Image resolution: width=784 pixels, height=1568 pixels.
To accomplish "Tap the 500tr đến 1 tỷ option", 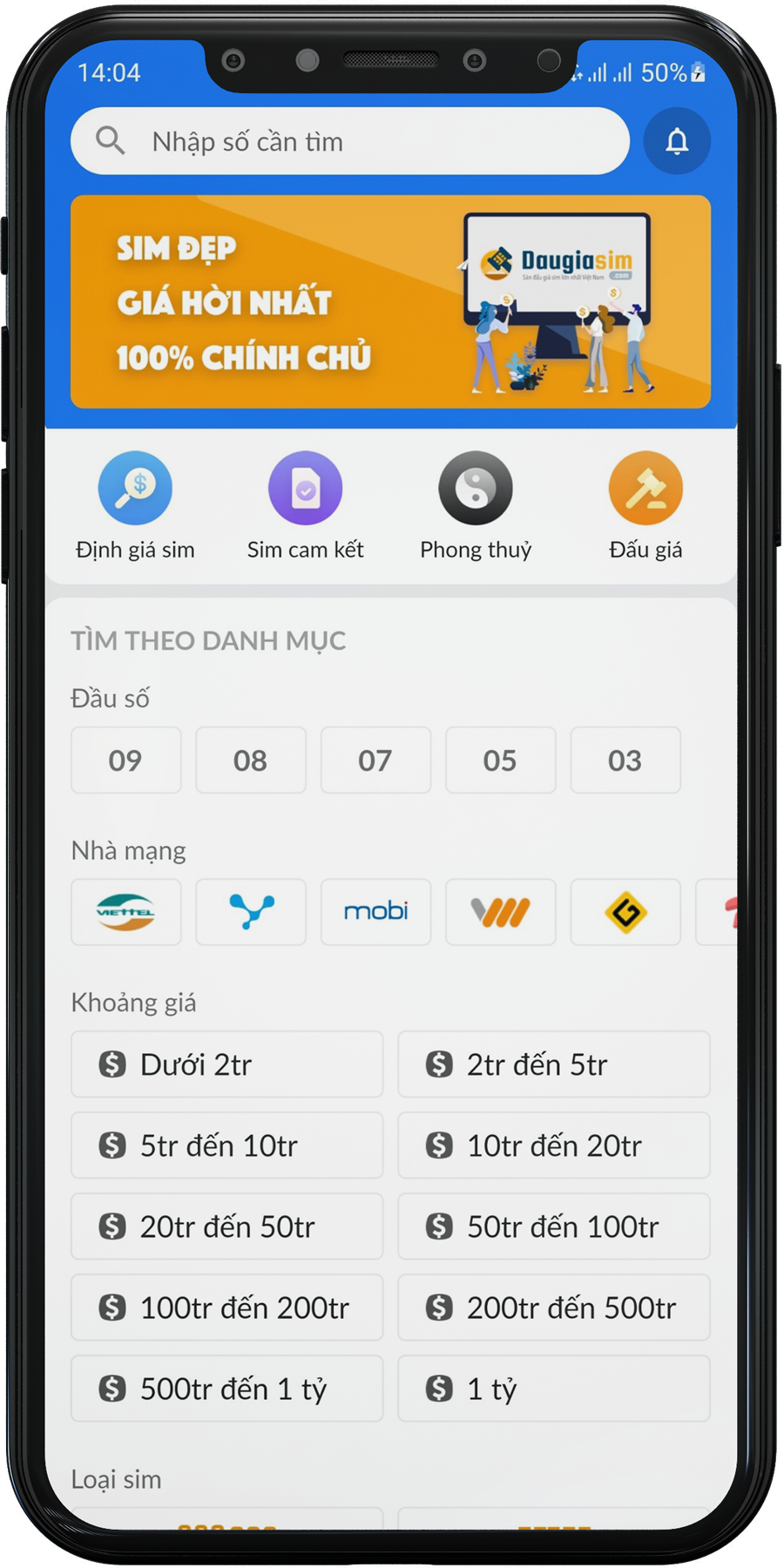I will [x=226, y=1389].
